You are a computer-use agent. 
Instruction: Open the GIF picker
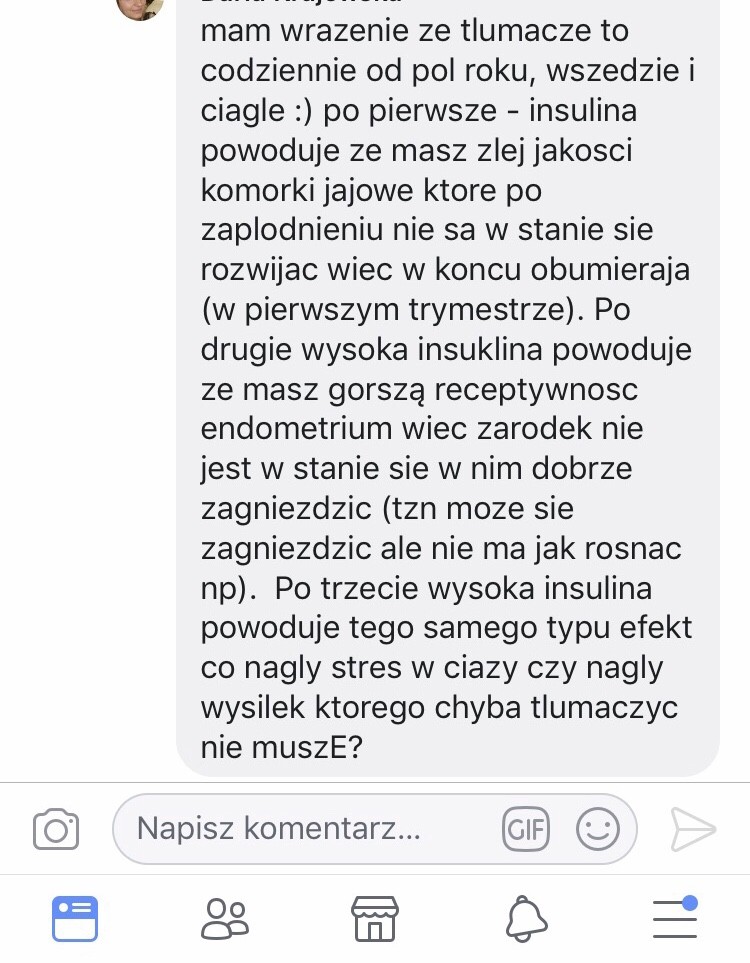526,829
